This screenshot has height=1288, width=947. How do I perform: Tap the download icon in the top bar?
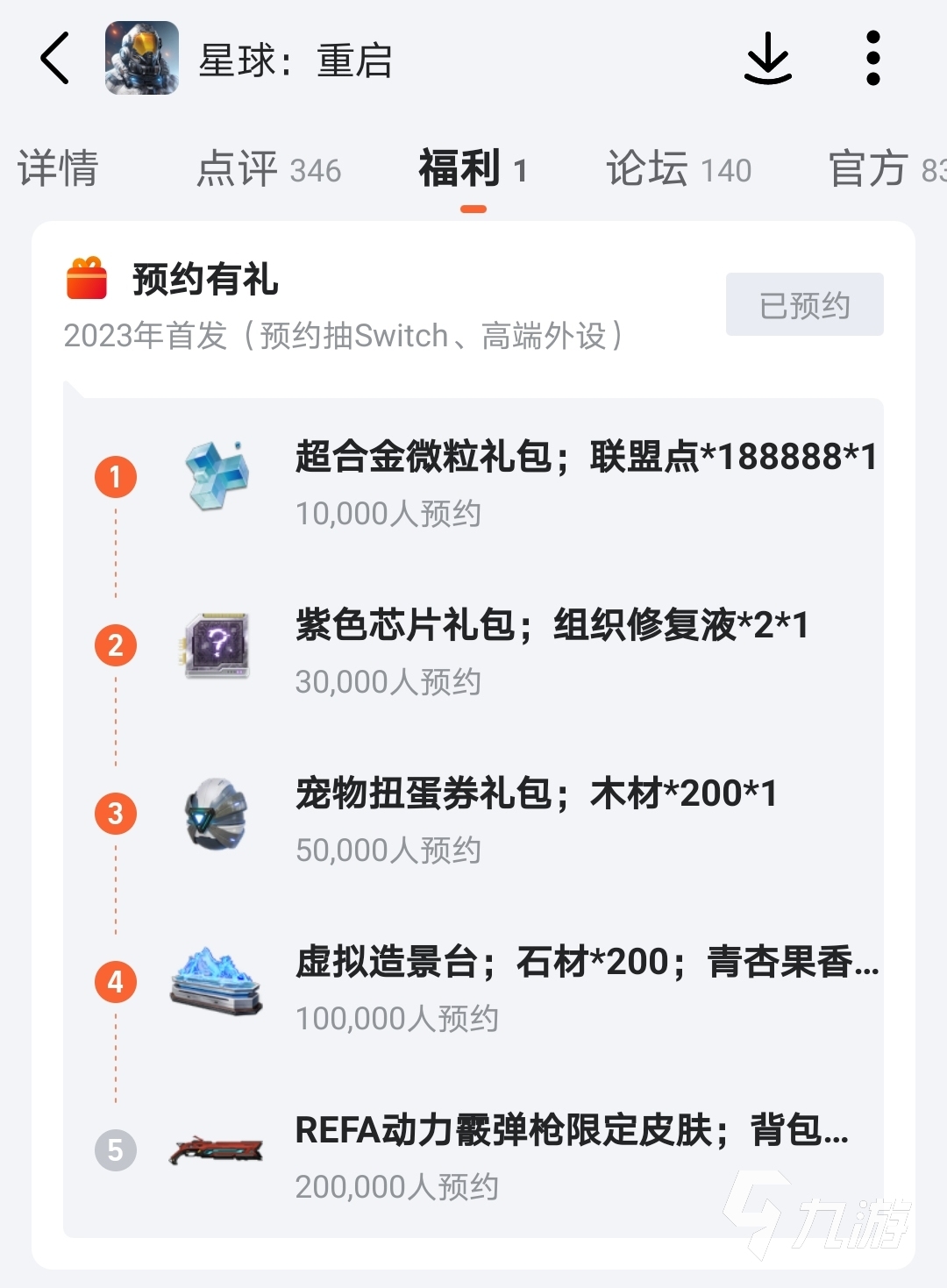pos(768,59)
